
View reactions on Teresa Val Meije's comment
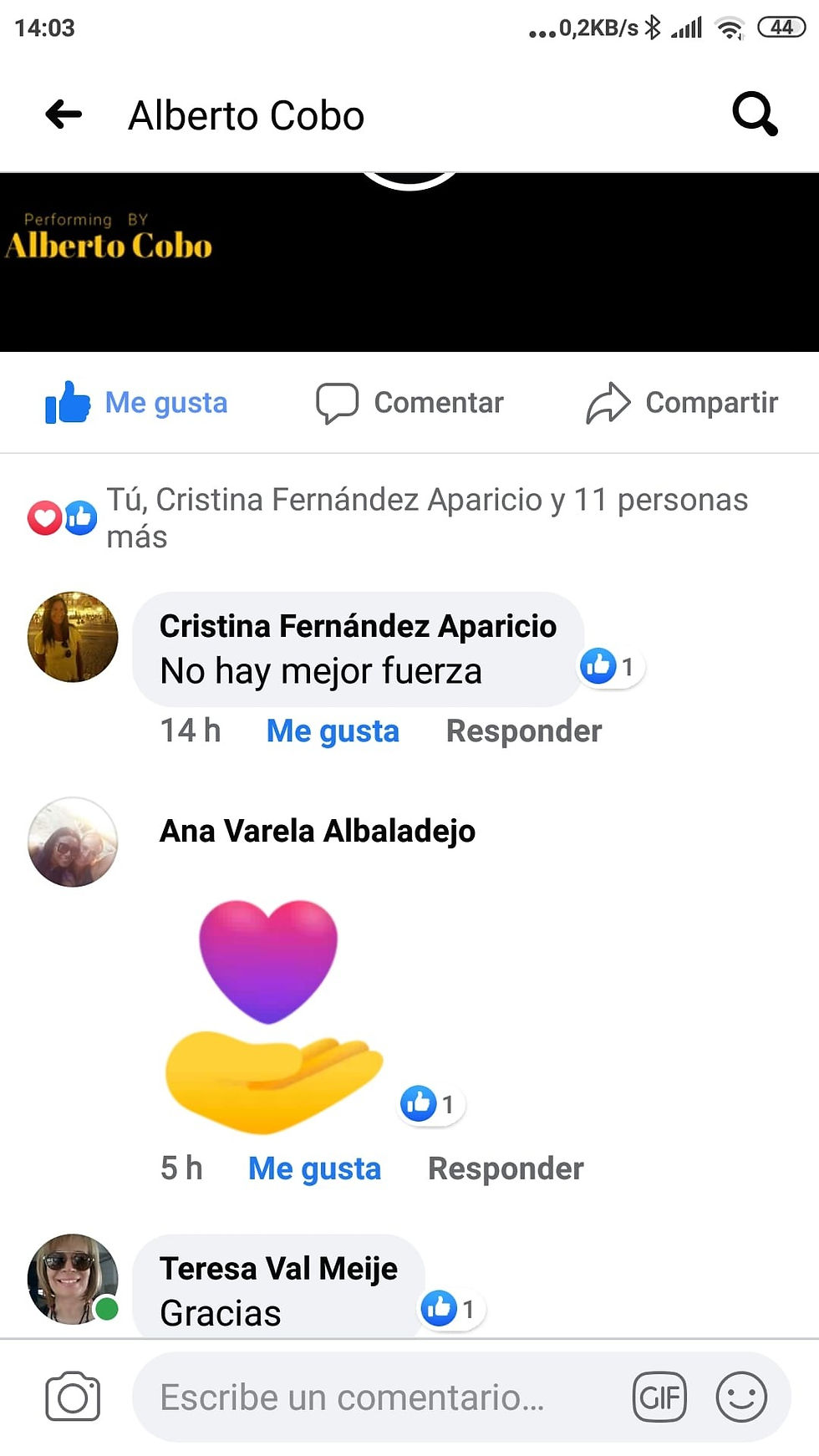coord(450,1309)
